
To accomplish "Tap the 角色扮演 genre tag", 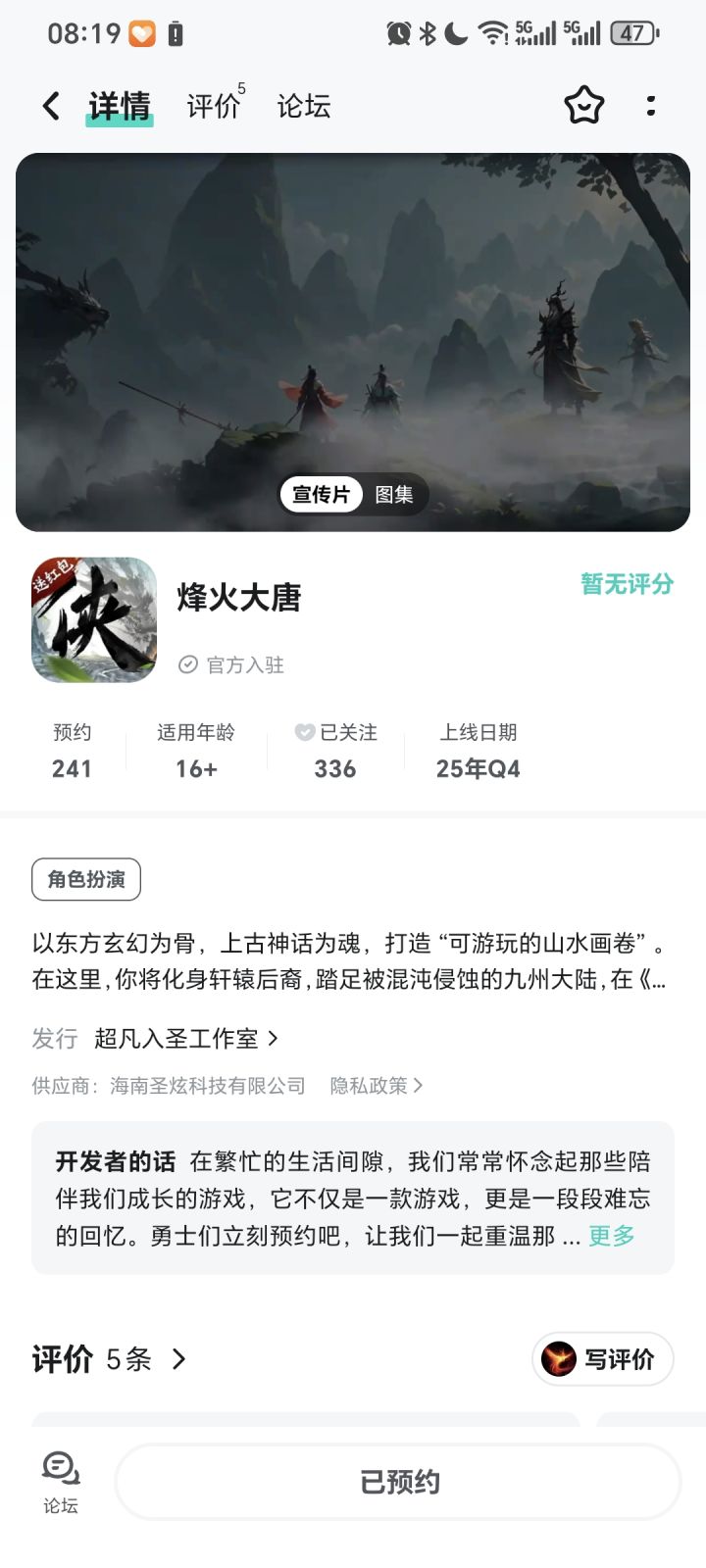I will [84, 879].
